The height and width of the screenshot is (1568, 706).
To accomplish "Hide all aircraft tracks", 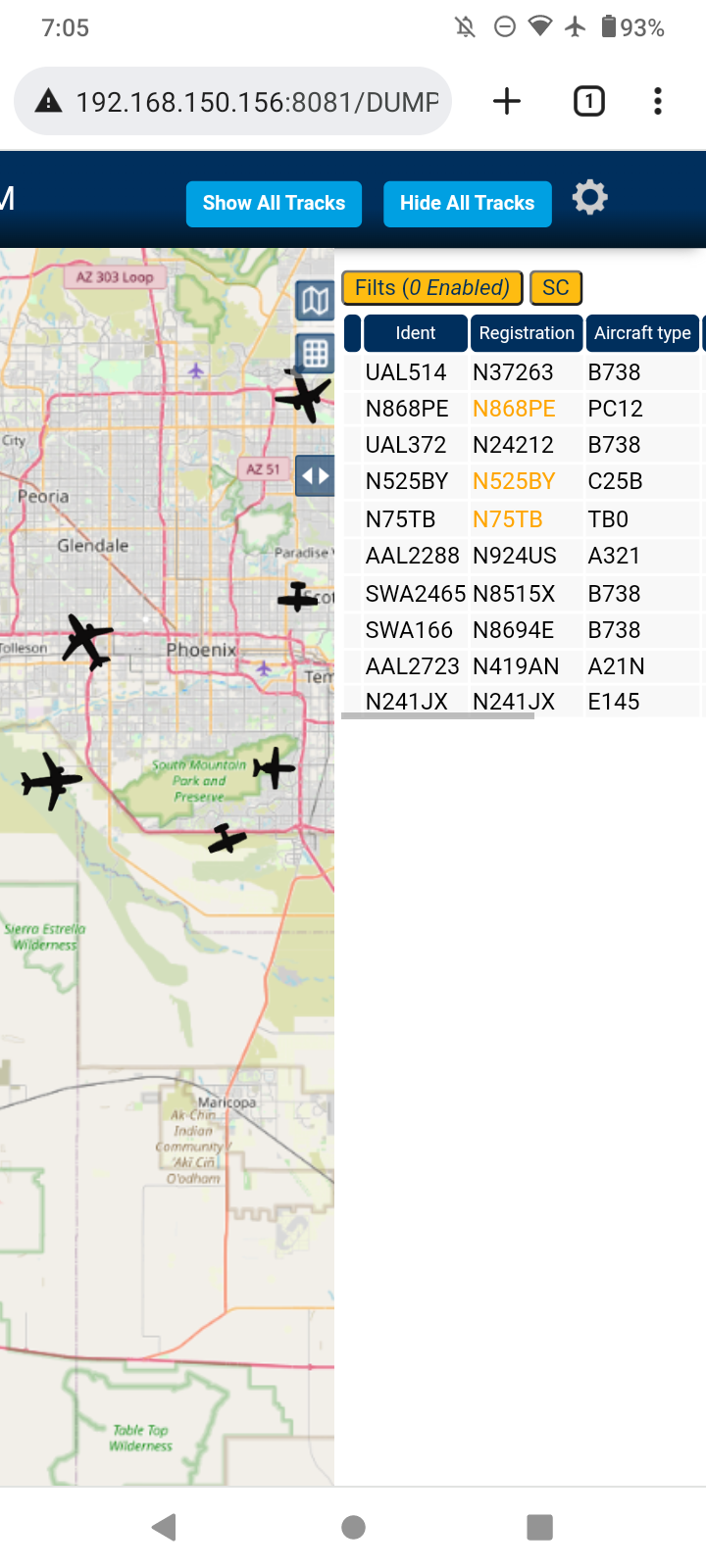I will [x=467, y=204].
